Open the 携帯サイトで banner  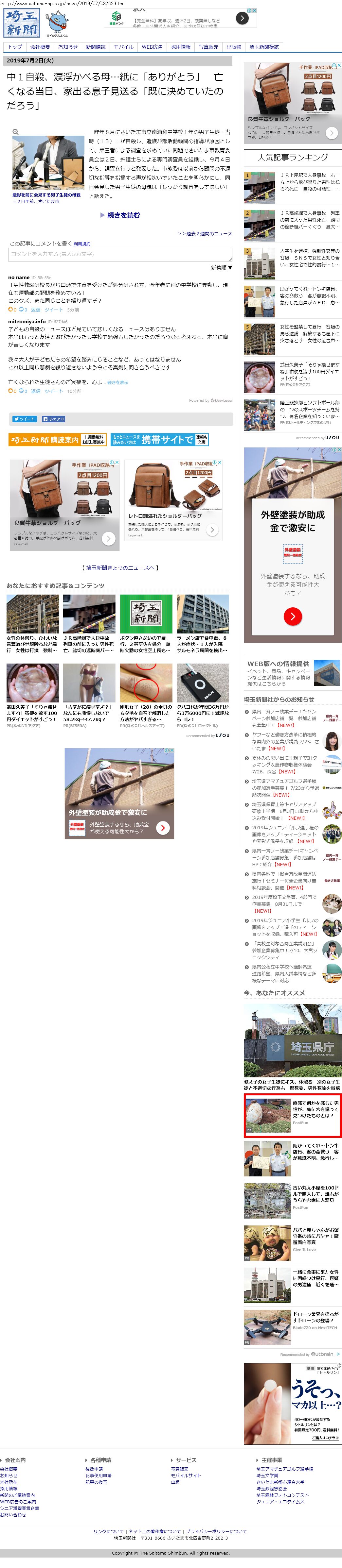[x=160, y=440]
